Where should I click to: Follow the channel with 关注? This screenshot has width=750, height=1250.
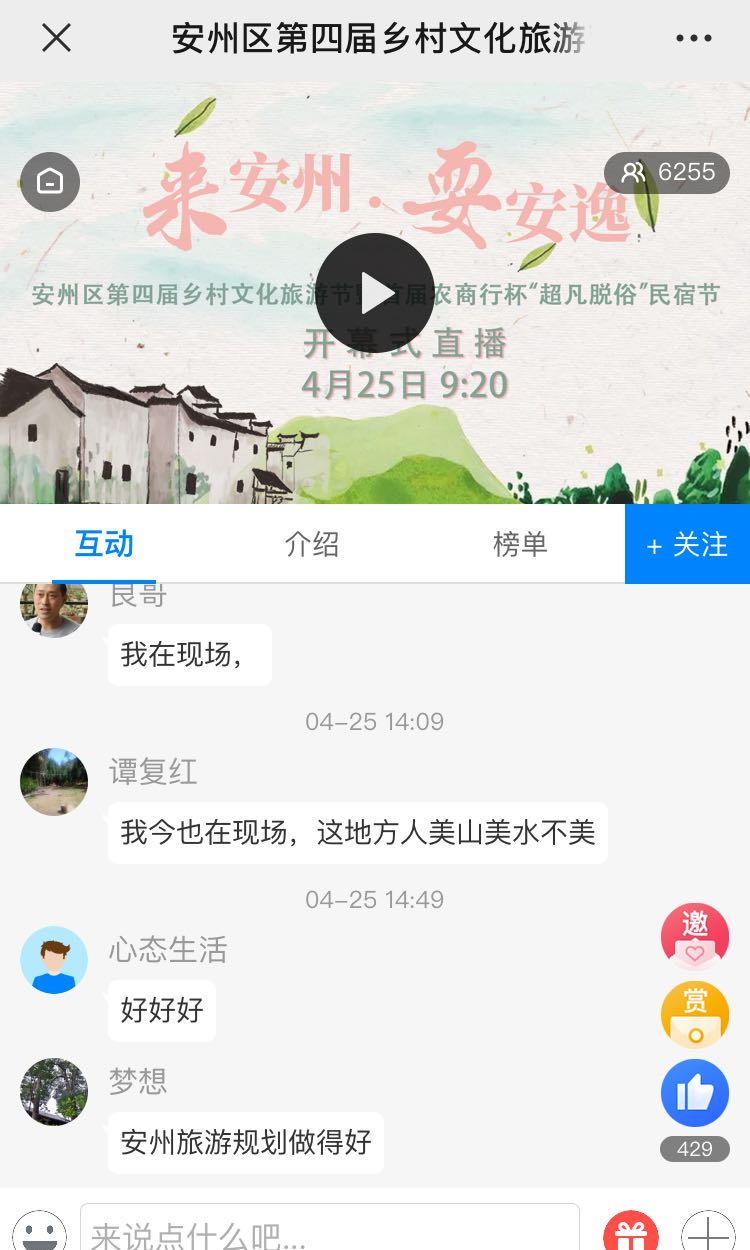(x=687, y=544)
